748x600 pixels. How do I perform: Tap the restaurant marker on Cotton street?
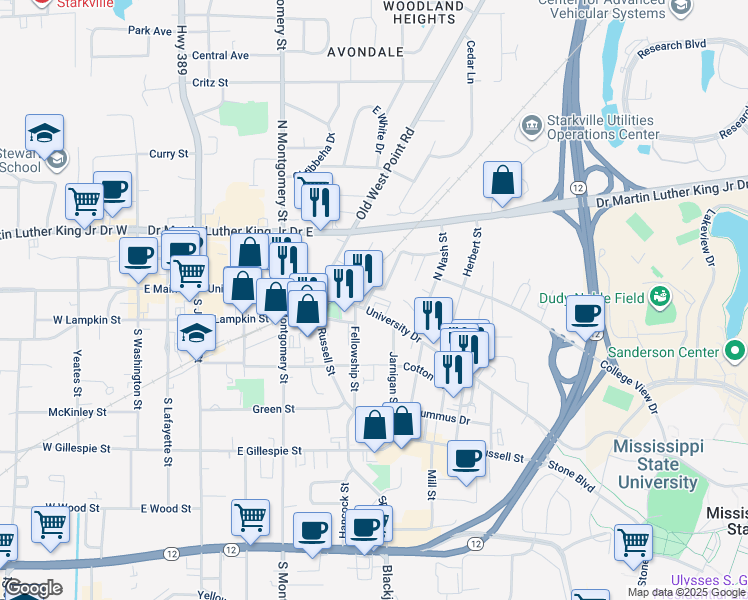click(453, 368)
